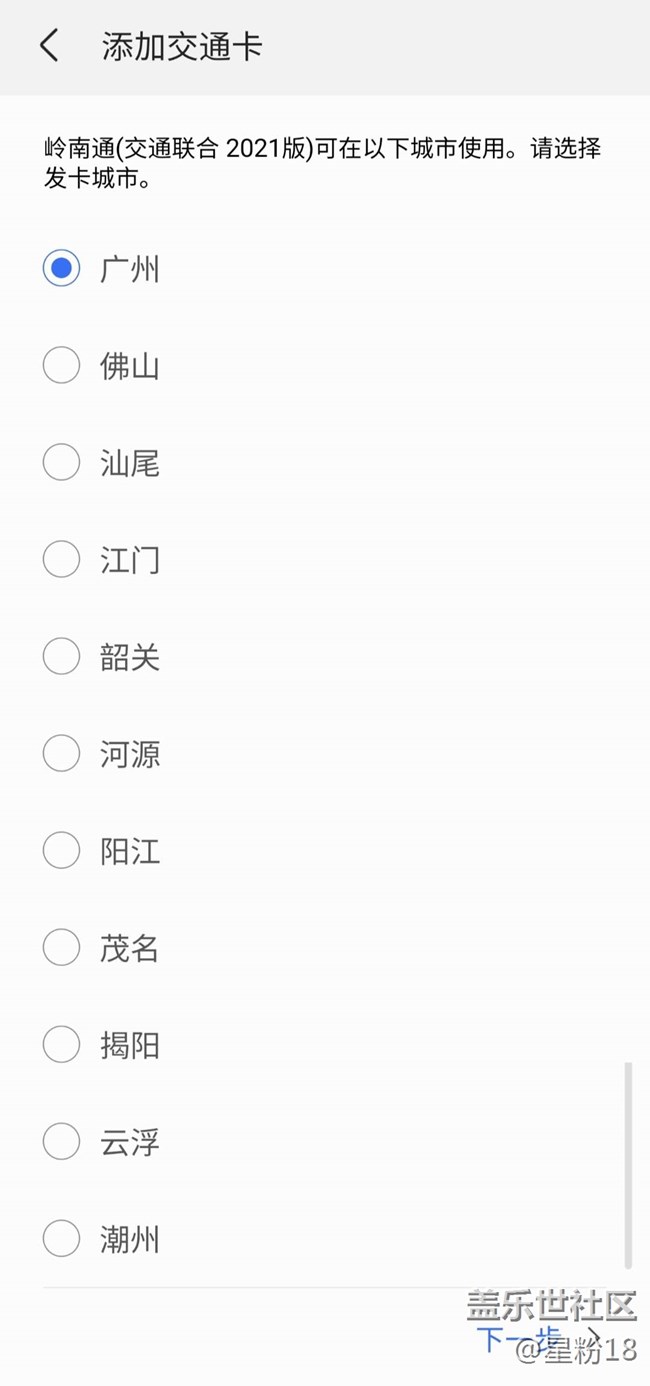Select 云浮 city option

(61, 1142)
